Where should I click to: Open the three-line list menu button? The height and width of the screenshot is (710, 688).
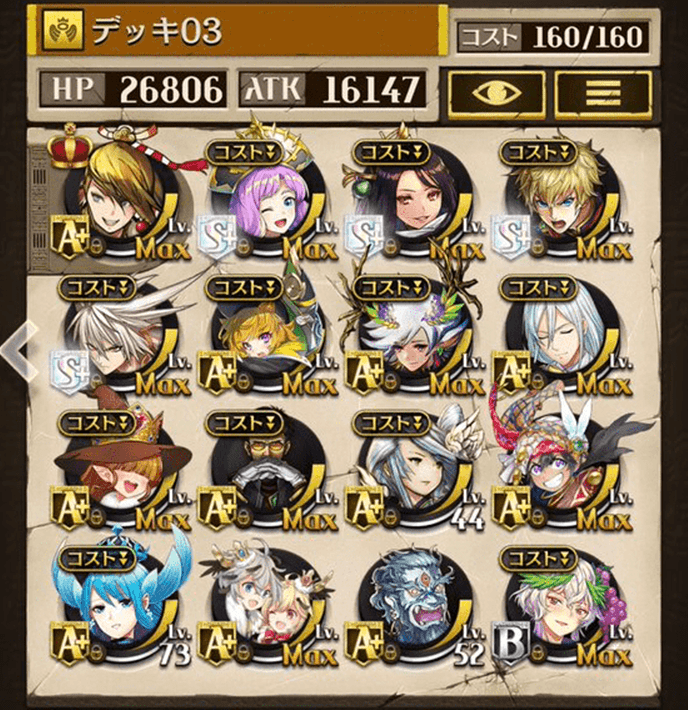point(603,93)
